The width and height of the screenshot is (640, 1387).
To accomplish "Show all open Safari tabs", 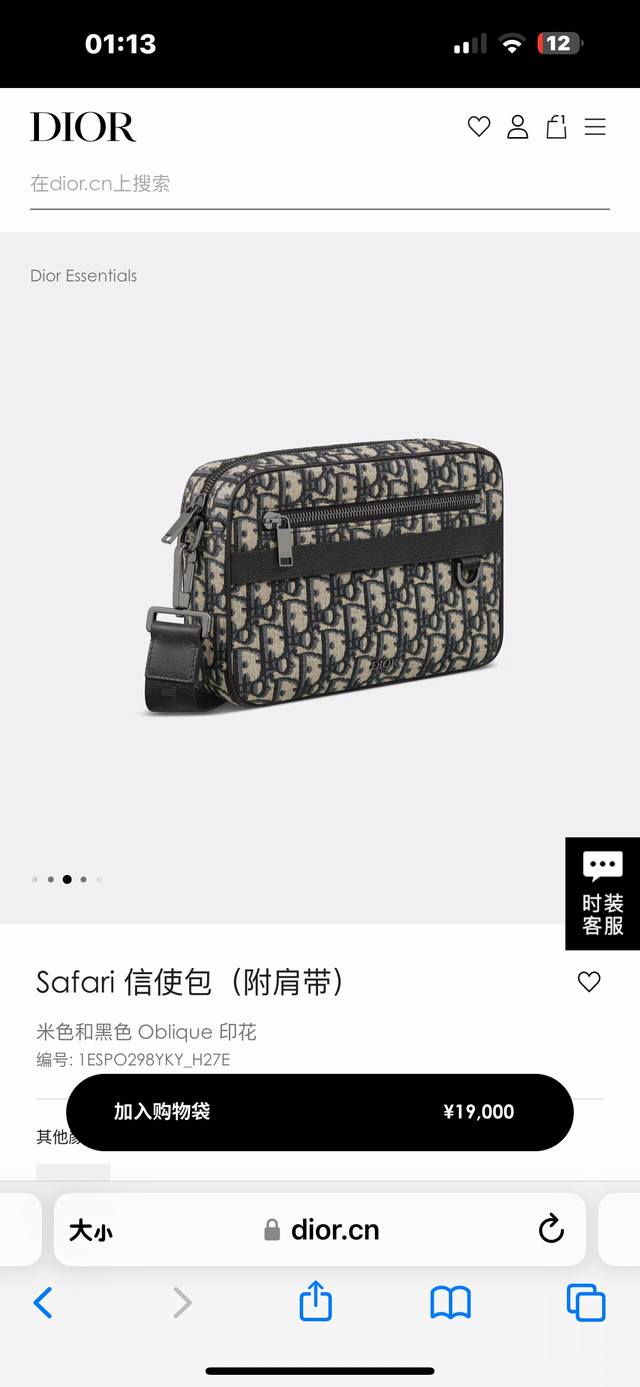I will pos(585,1302).
